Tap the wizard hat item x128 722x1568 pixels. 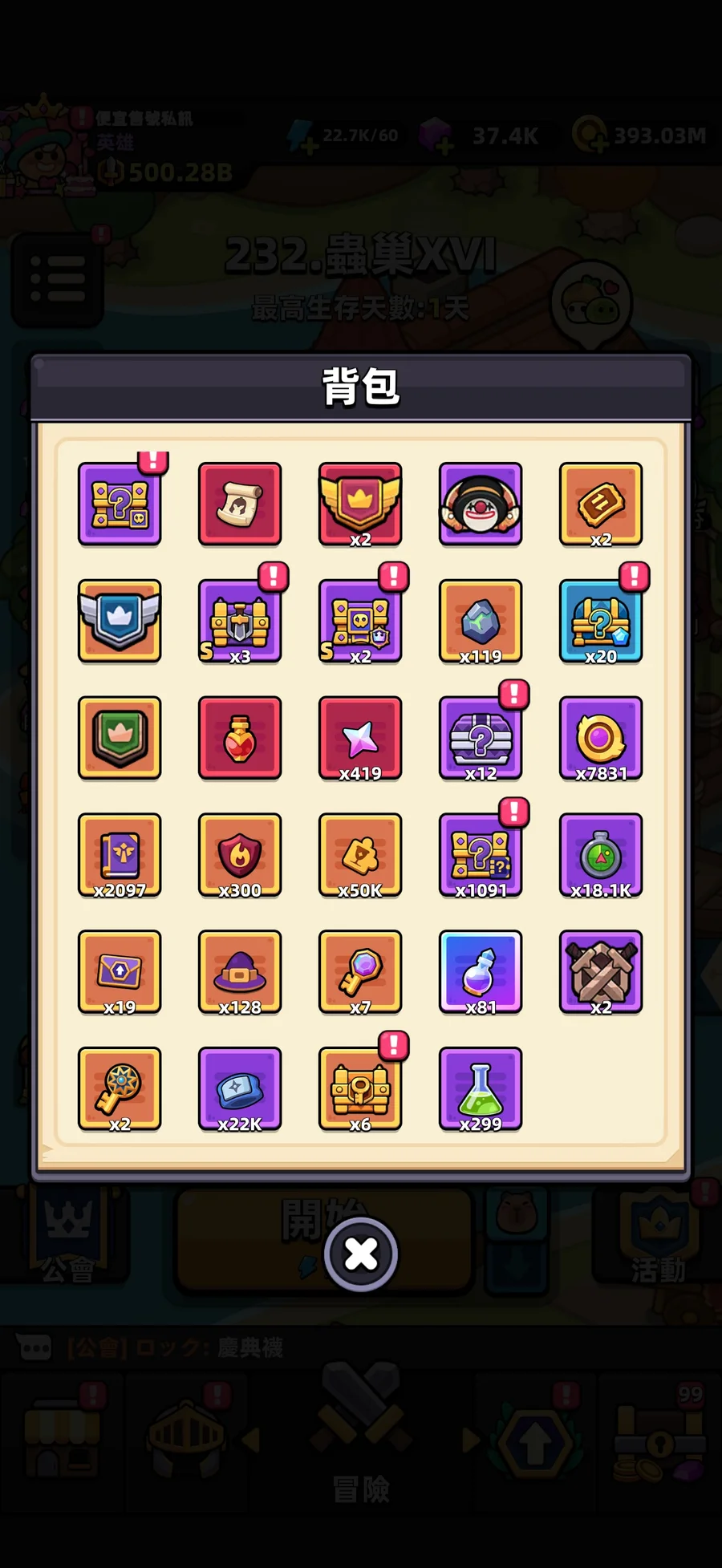click(x=240, y=971)
